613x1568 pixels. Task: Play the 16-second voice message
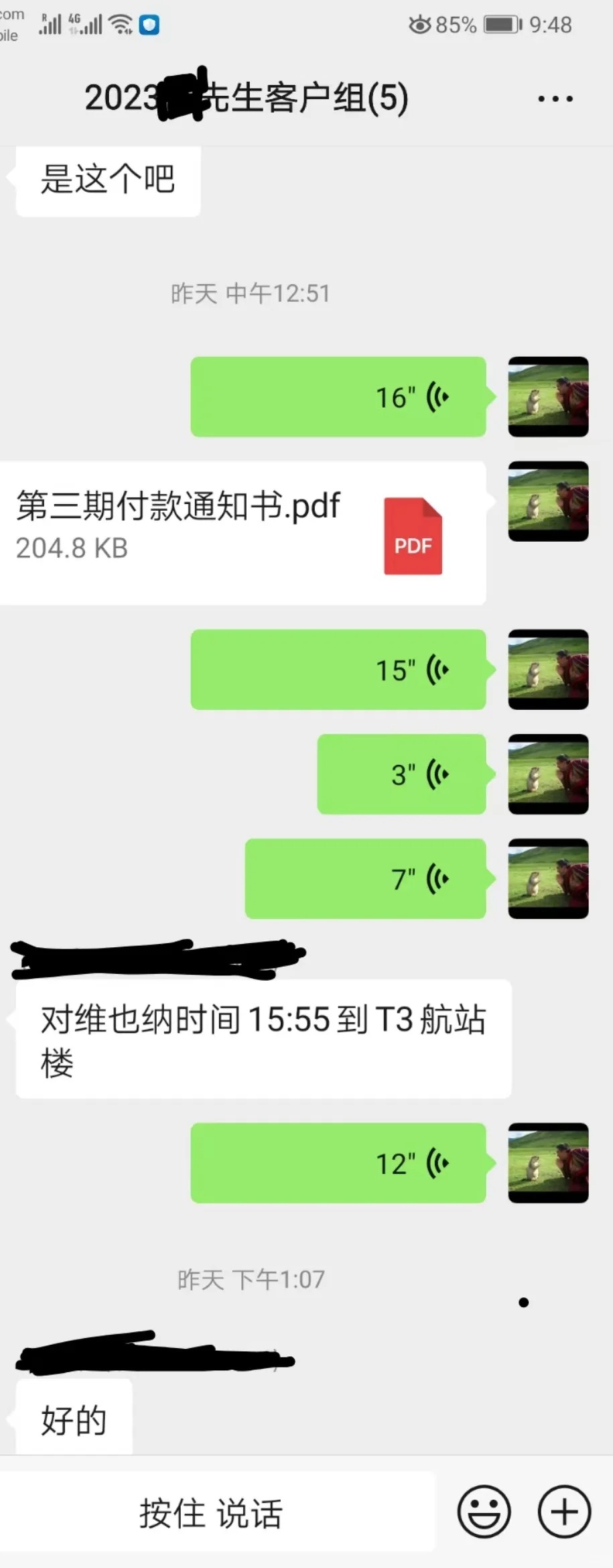(x=338, y=397)
